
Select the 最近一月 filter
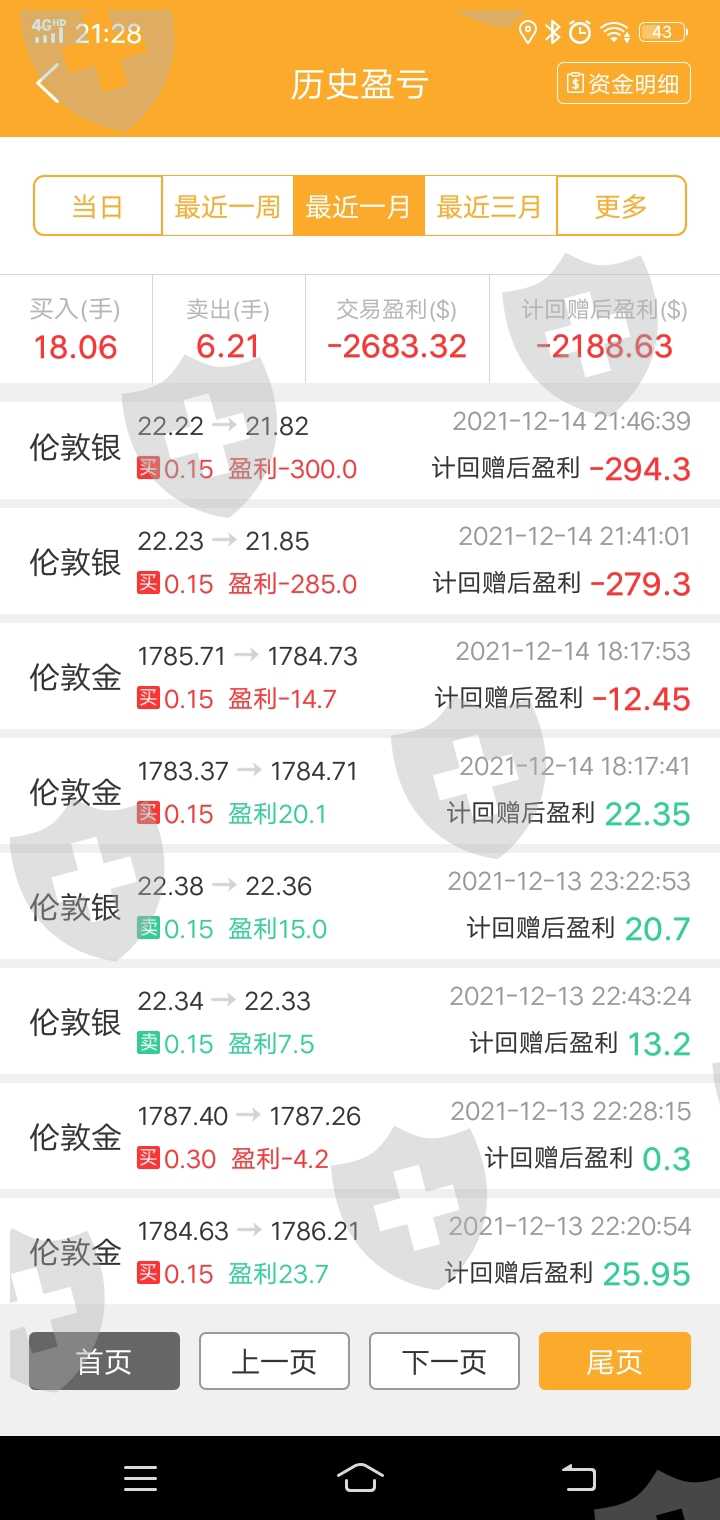[359, 206]
